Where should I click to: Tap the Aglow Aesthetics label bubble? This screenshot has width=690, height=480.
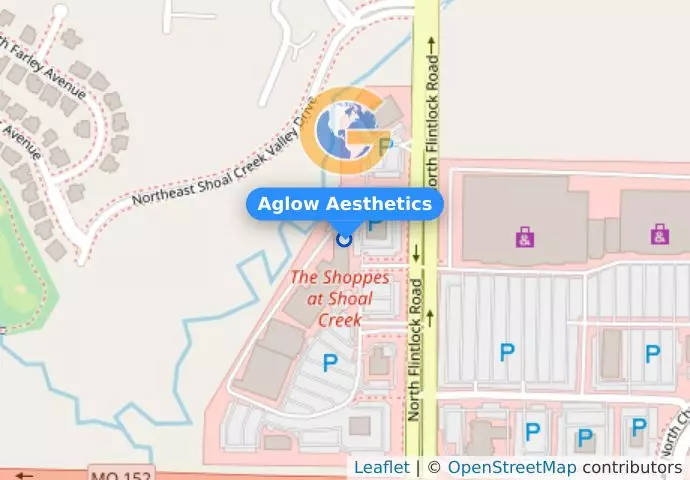(345, 204)
